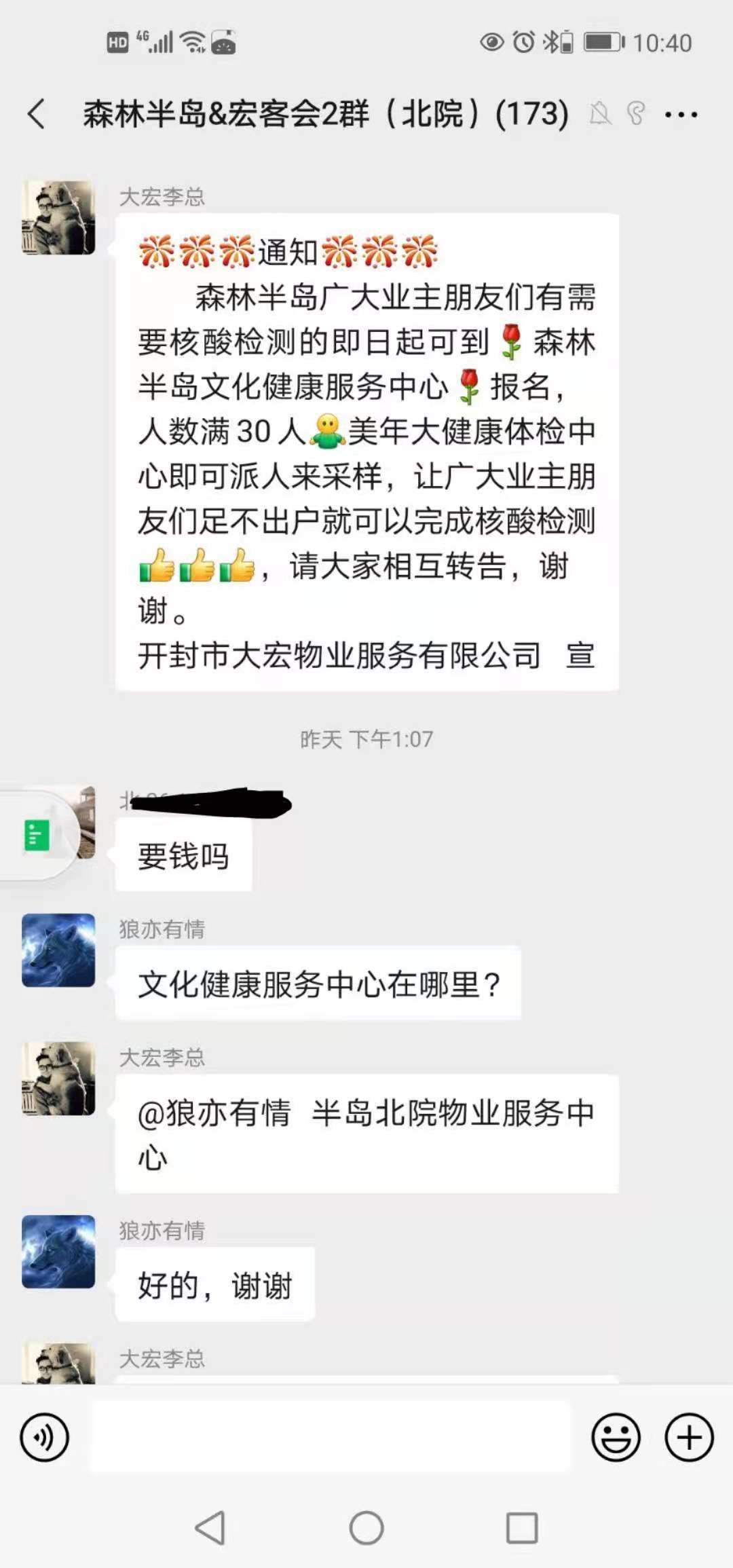
Task: Go back from the group chat
Action: tap(37, 114)
